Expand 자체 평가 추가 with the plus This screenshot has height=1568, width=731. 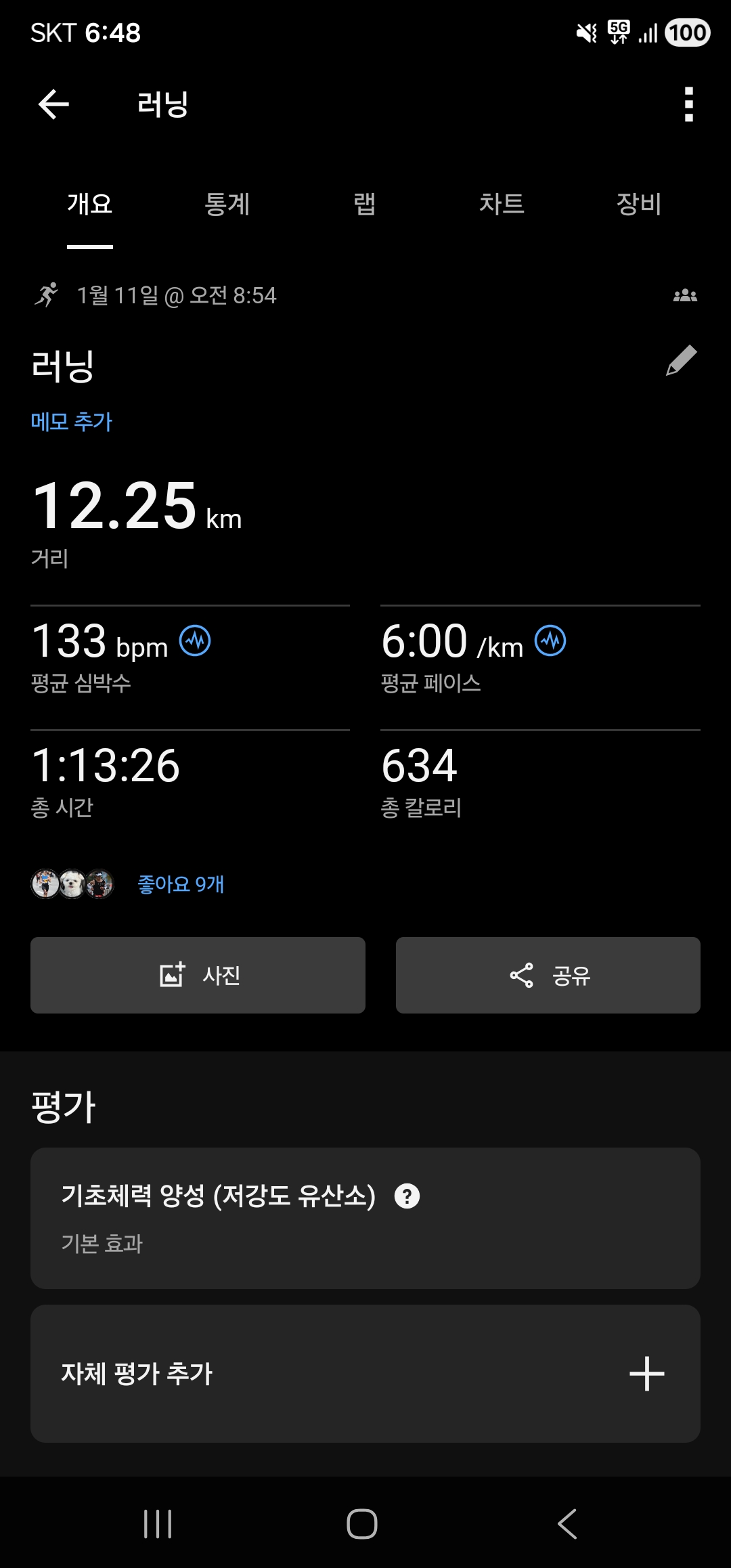(x=646, y=1374)
